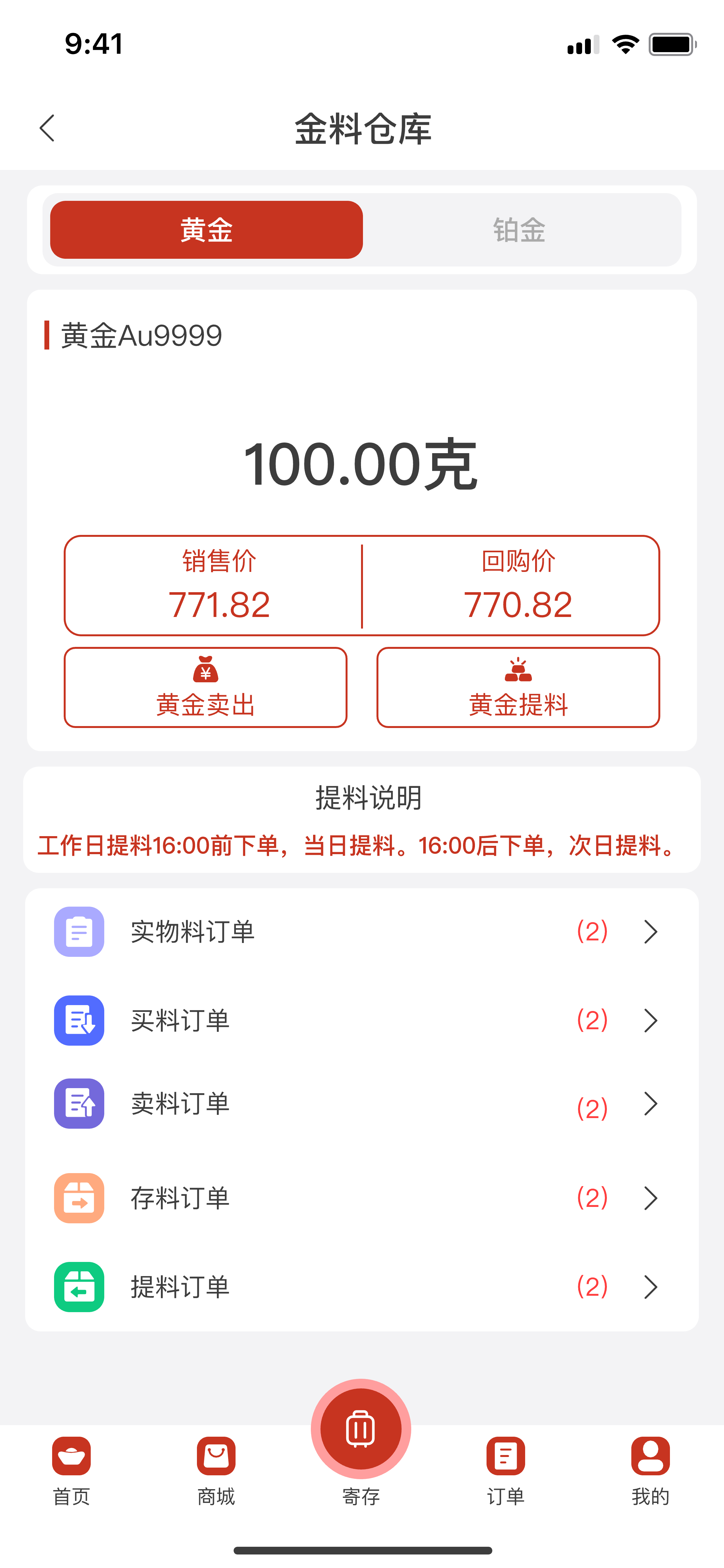Screen dimensions: 724x1568
Task: Tap the 黄金卖出 button
Action: (206, 687)
